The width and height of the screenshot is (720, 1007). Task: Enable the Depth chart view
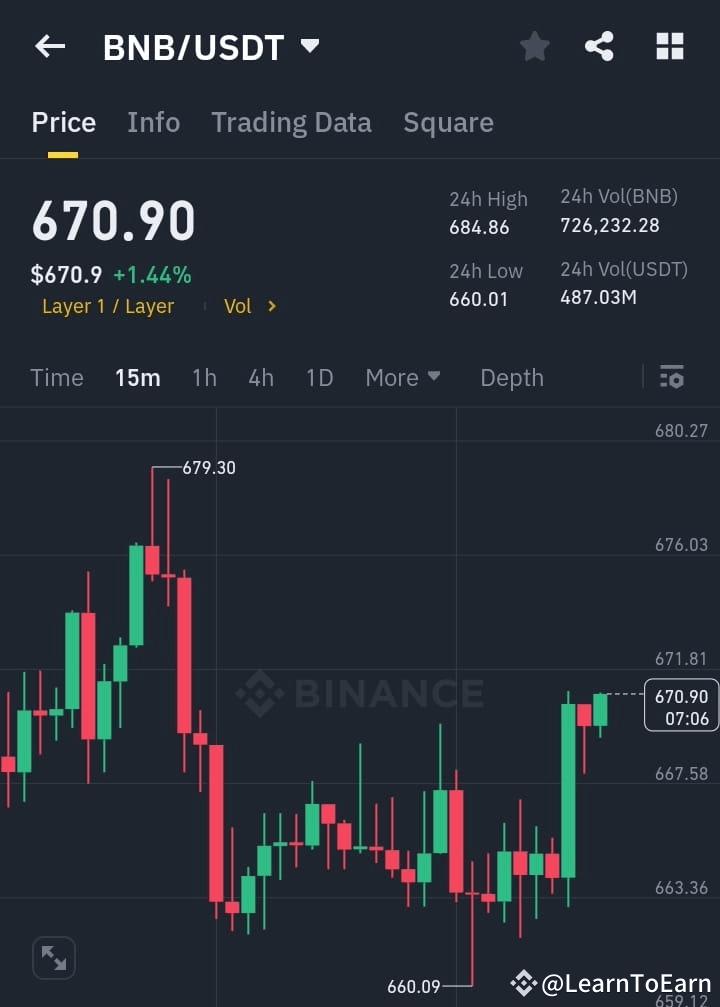pos(511,377)
